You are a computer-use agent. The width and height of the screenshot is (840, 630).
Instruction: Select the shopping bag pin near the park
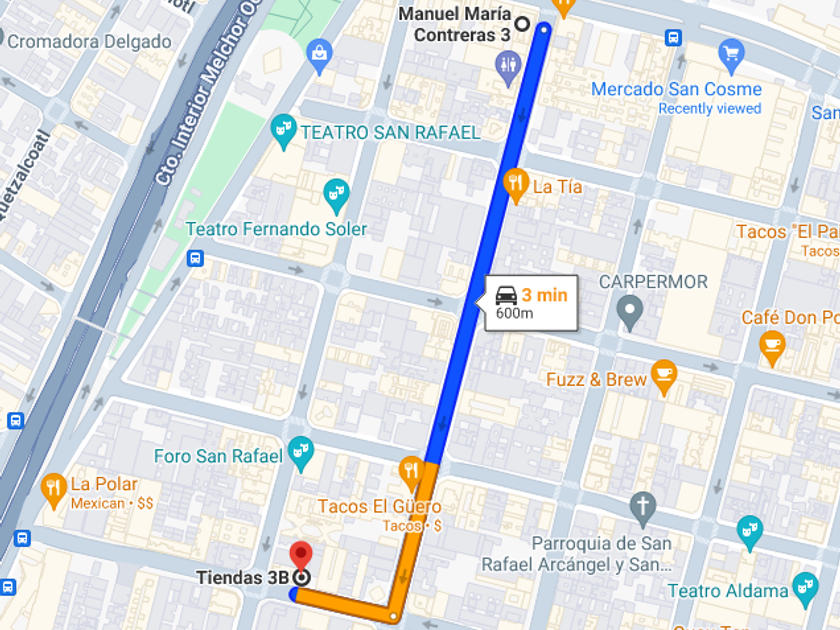(319, 56)
